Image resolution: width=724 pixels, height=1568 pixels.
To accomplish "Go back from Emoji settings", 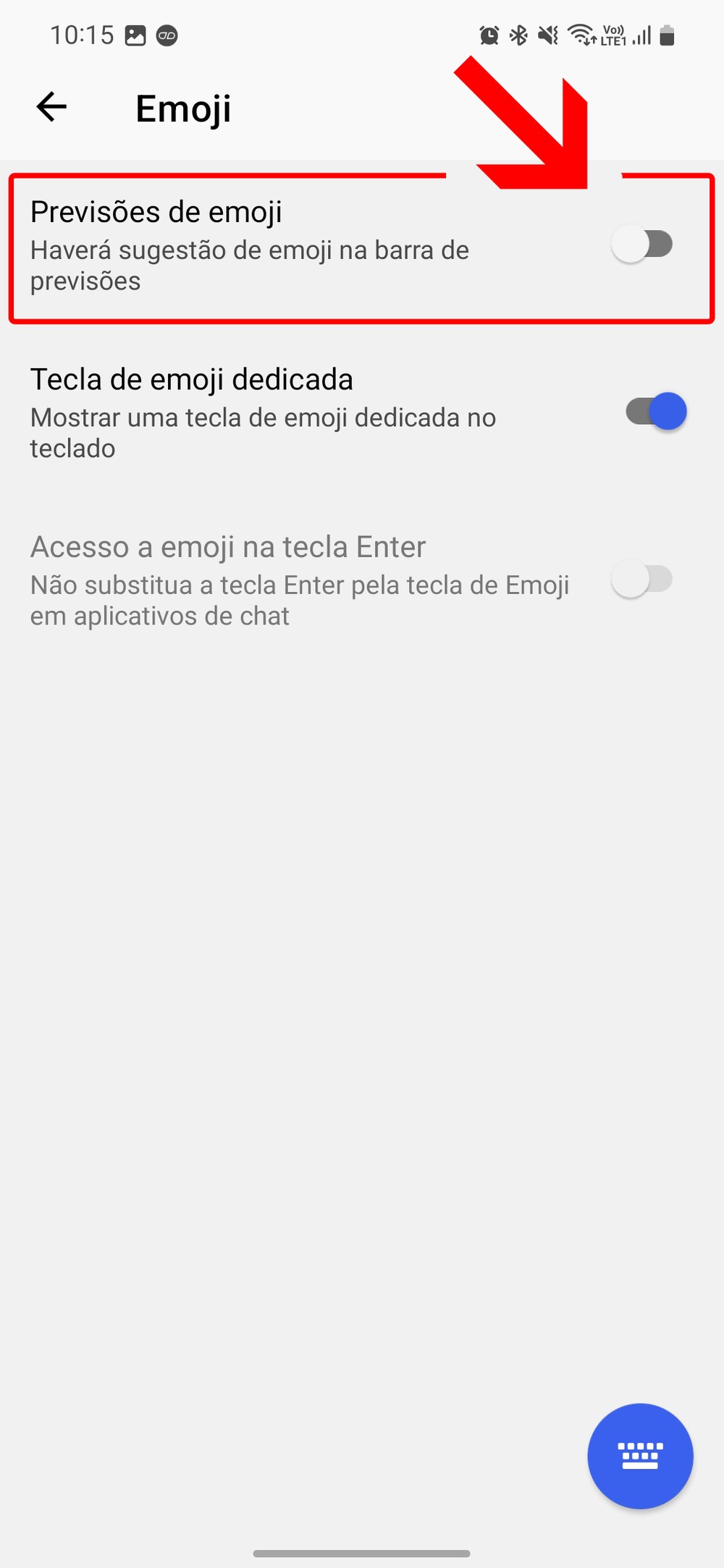I will (51, 107).
